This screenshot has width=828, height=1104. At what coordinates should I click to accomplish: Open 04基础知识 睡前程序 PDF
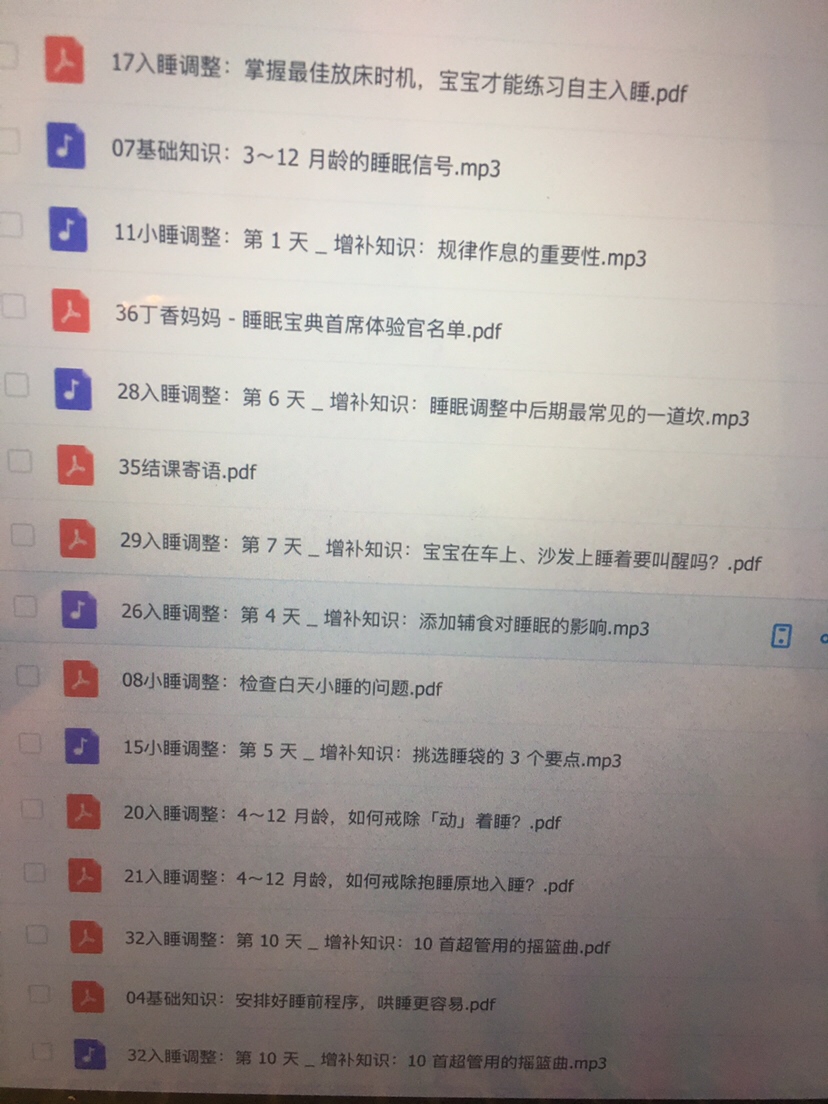pyautogui.click(x=311, y=1001)
